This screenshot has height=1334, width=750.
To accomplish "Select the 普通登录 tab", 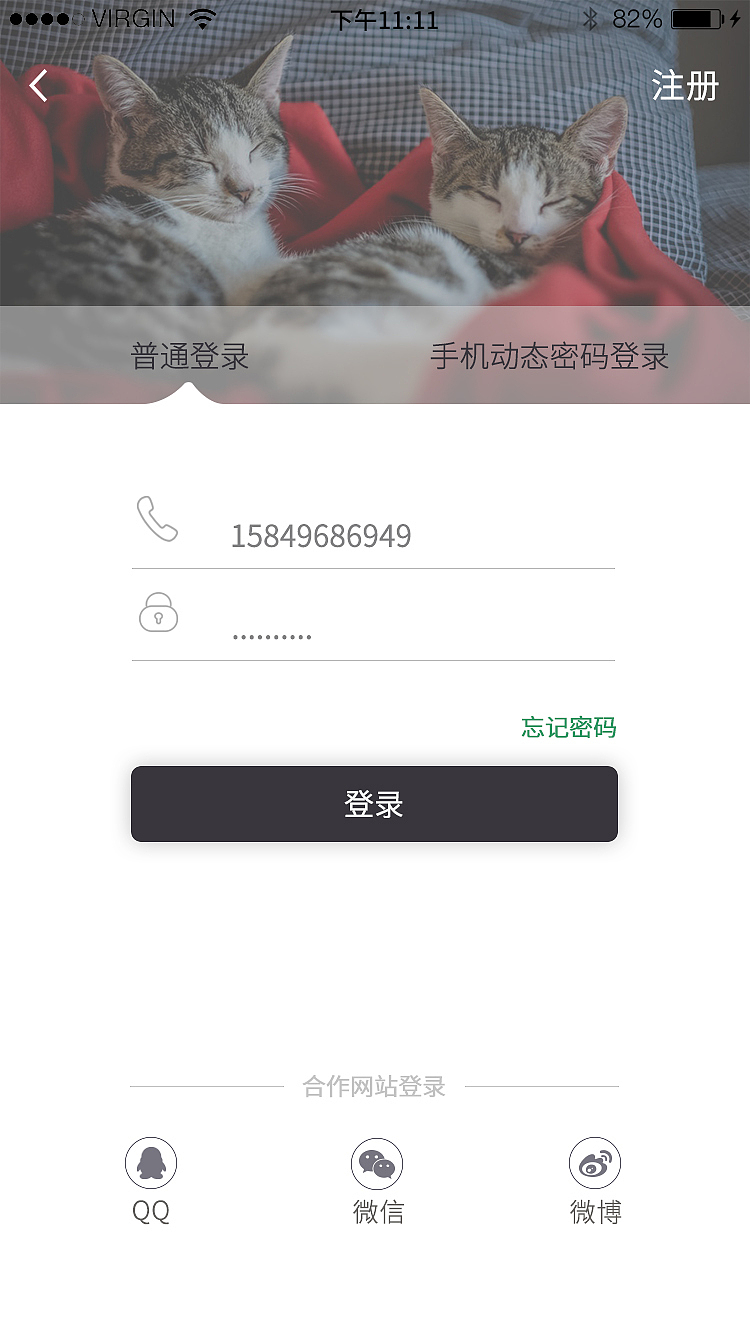I will [186, 355].
